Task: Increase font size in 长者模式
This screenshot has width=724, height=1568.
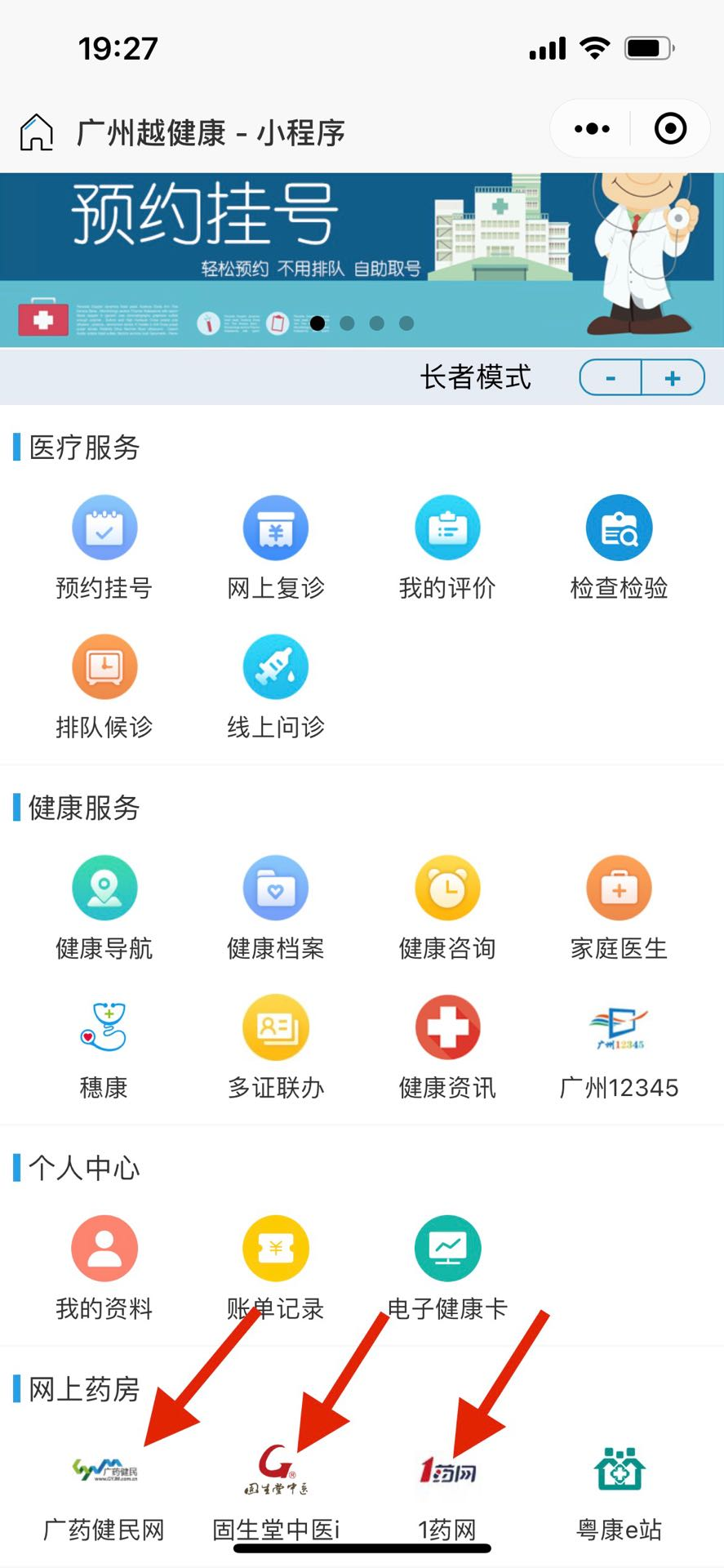Action: pyautogui.click(x=673, y=378)
